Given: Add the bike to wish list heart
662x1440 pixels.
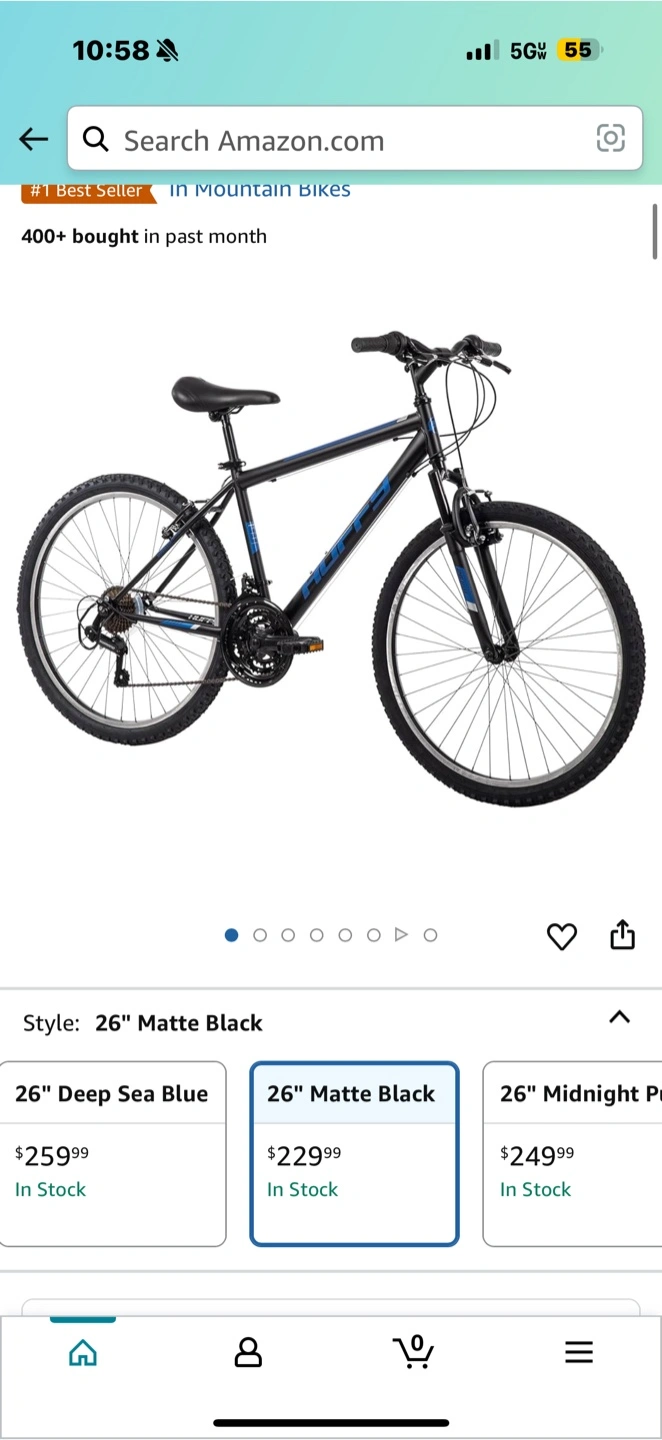Looking at the screenshot, I should coord(562,936).
